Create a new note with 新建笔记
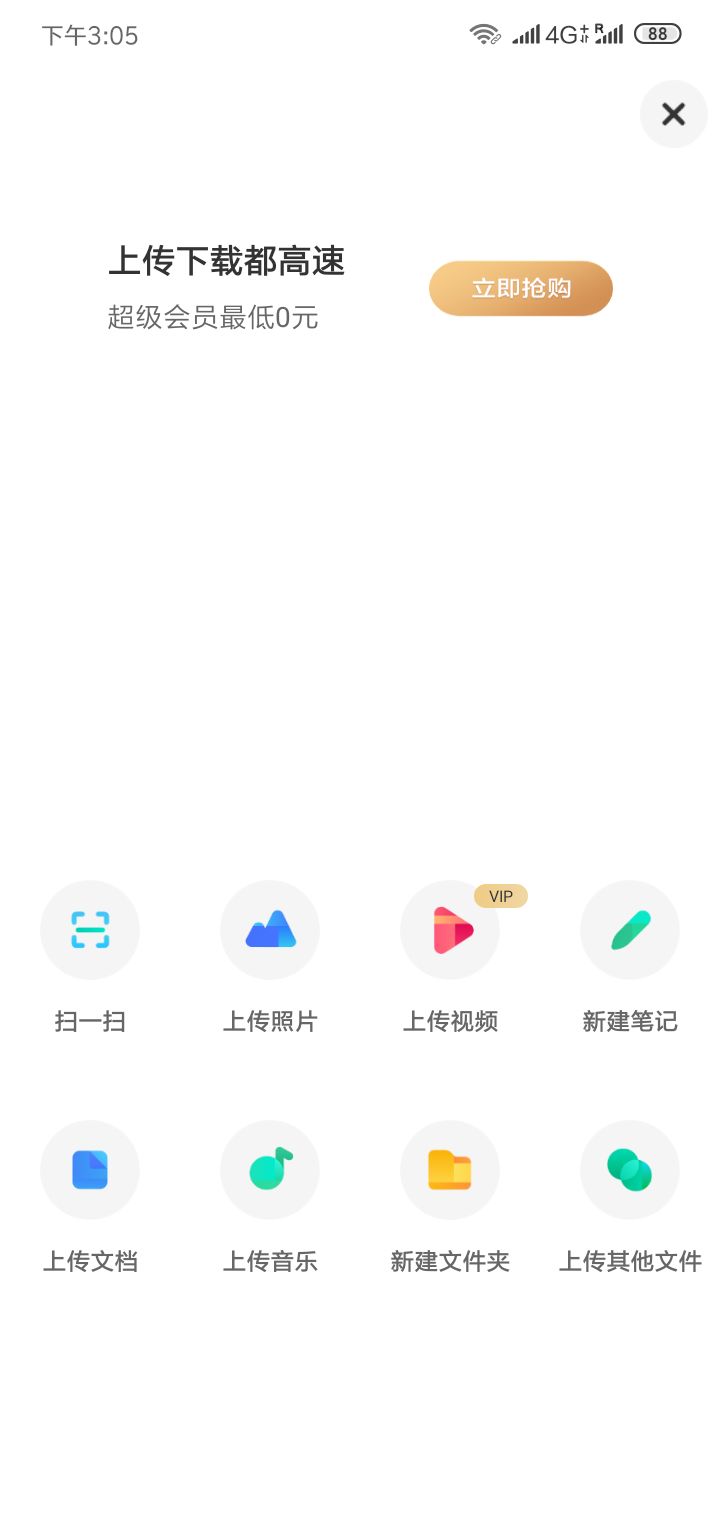720x1520 pixels. (x=630, y=930)
